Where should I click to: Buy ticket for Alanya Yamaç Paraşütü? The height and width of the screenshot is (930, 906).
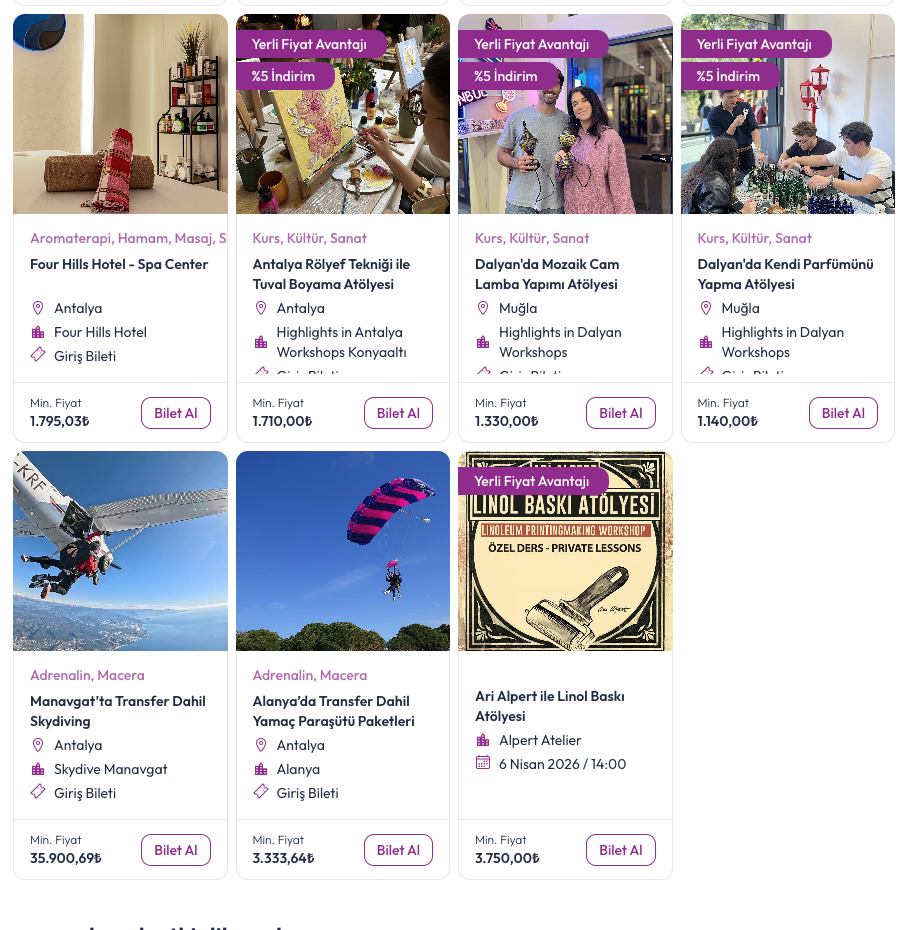click(398, 850)
